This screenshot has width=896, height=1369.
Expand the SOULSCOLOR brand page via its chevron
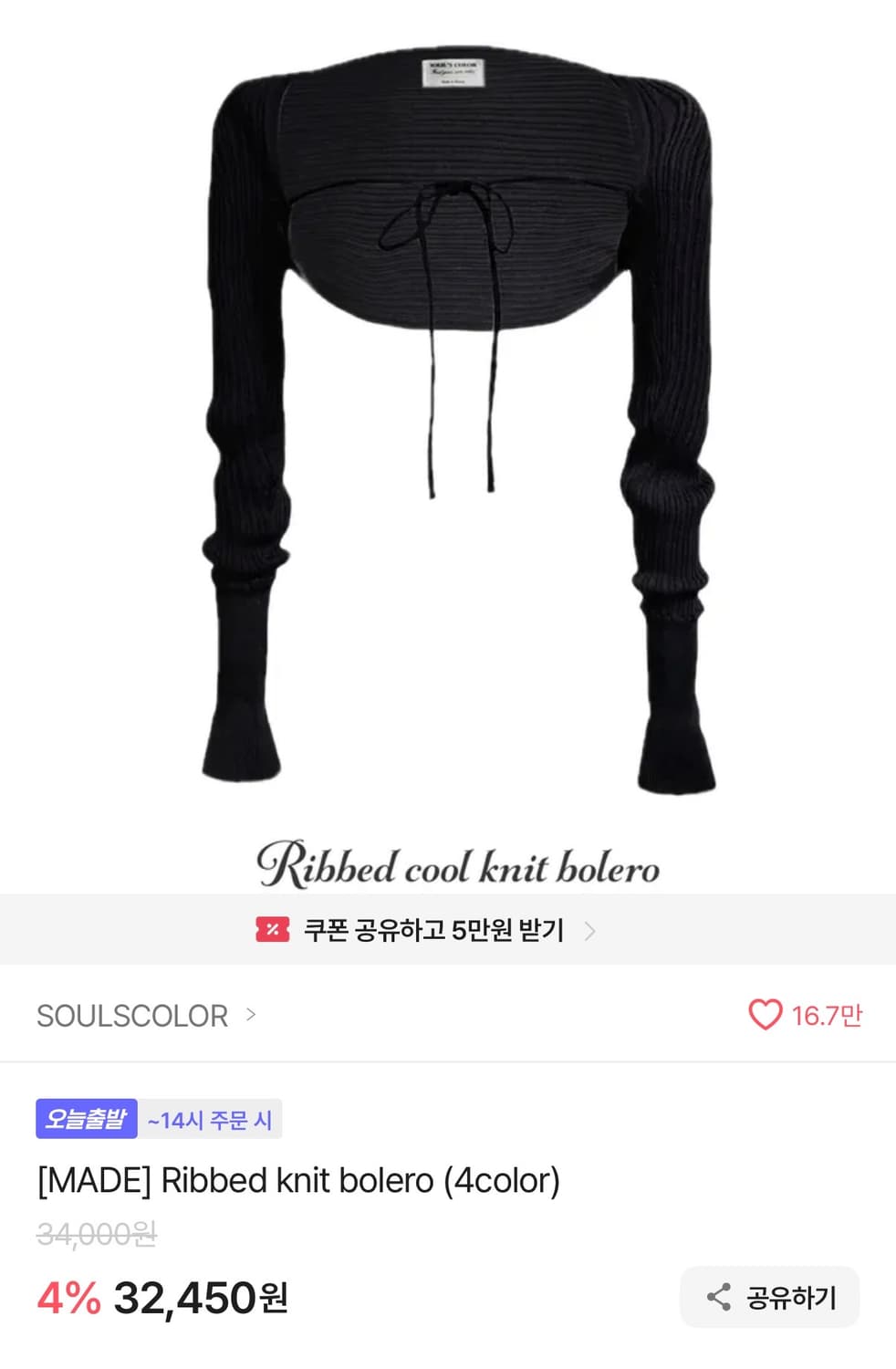point(251,1016)
